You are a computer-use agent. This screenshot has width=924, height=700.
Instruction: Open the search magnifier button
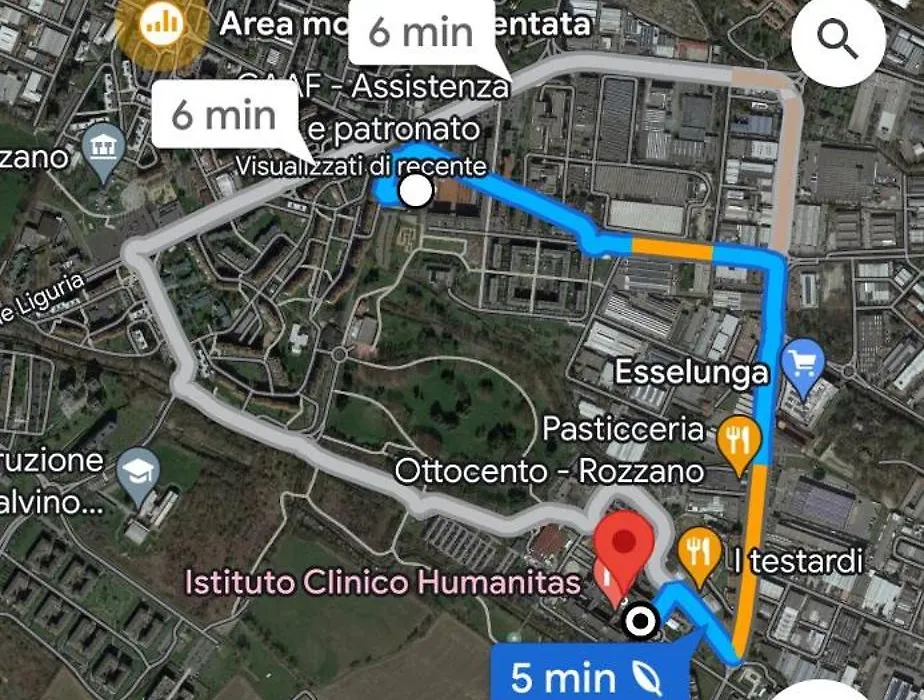click(x=837, y=40)
